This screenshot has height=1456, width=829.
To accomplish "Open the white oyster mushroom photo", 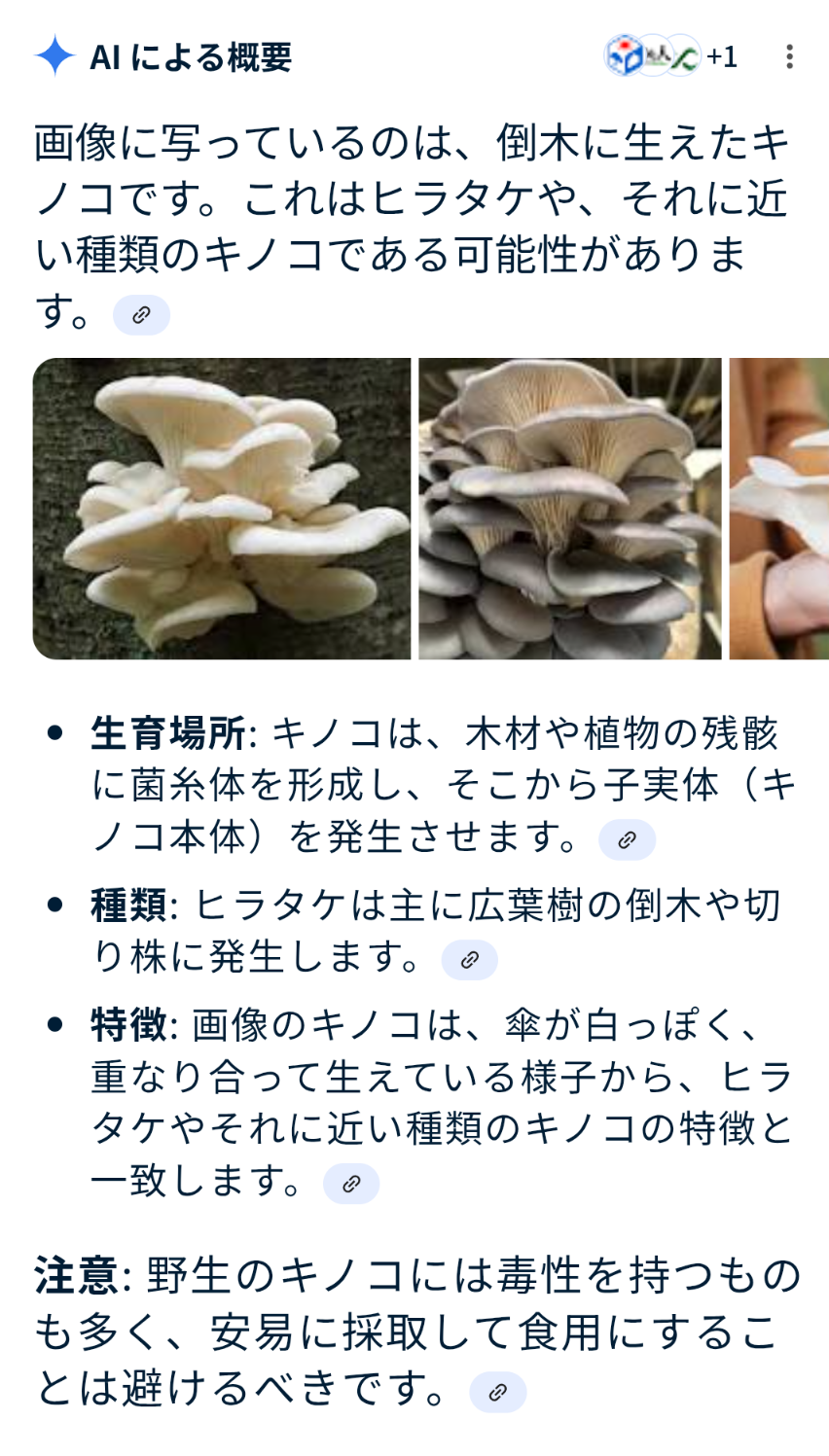I will (222, 509).
